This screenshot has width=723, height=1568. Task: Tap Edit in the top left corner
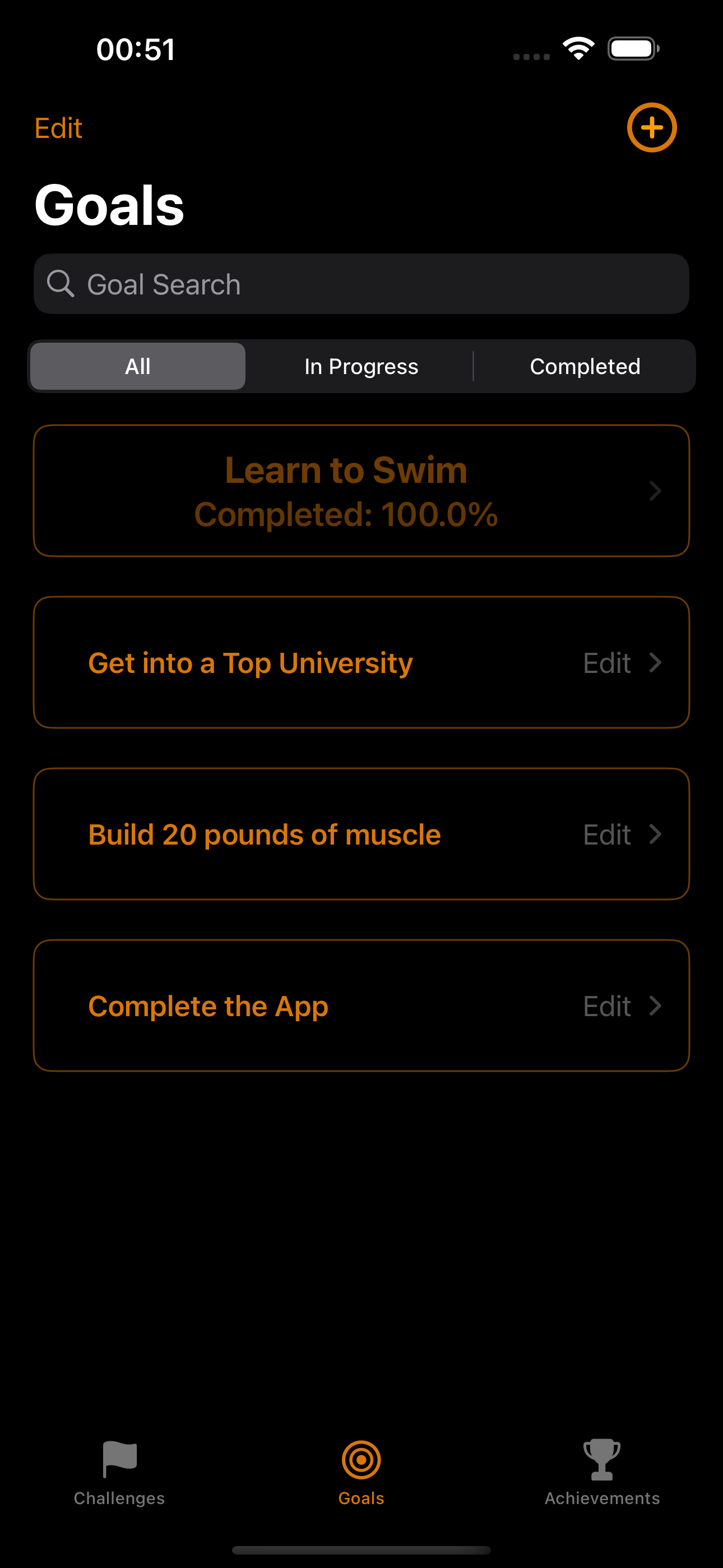[58, 127]
